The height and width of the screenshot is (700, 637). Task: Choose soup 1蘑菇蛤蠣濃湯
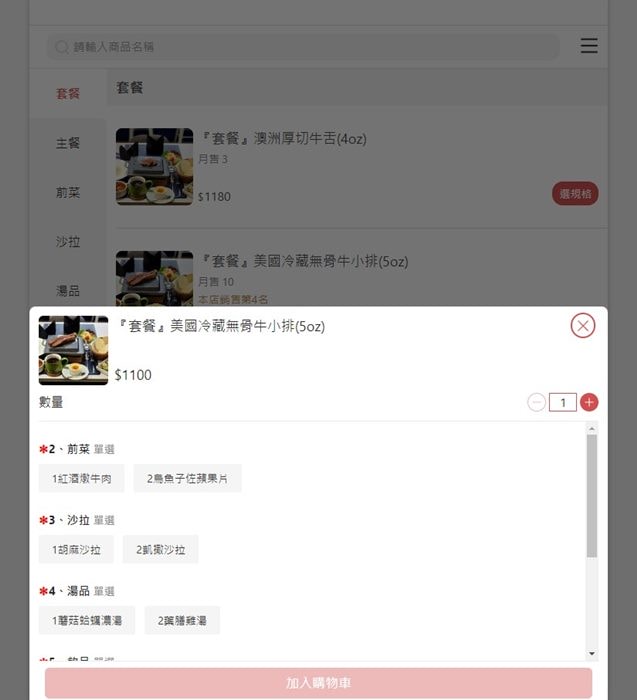[87, 621]
